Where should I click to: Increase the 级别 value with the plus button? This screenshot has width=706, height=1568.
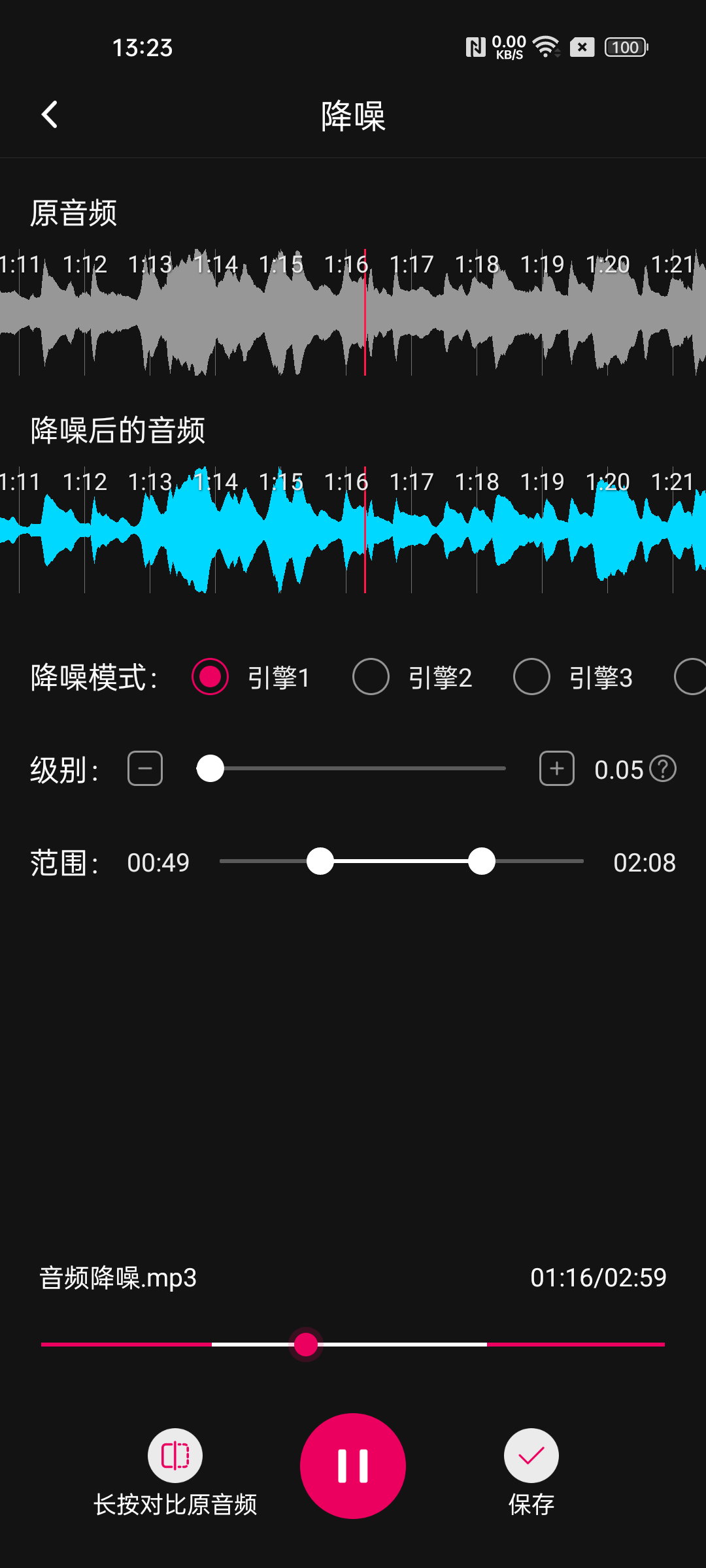[x=556, y=768]
